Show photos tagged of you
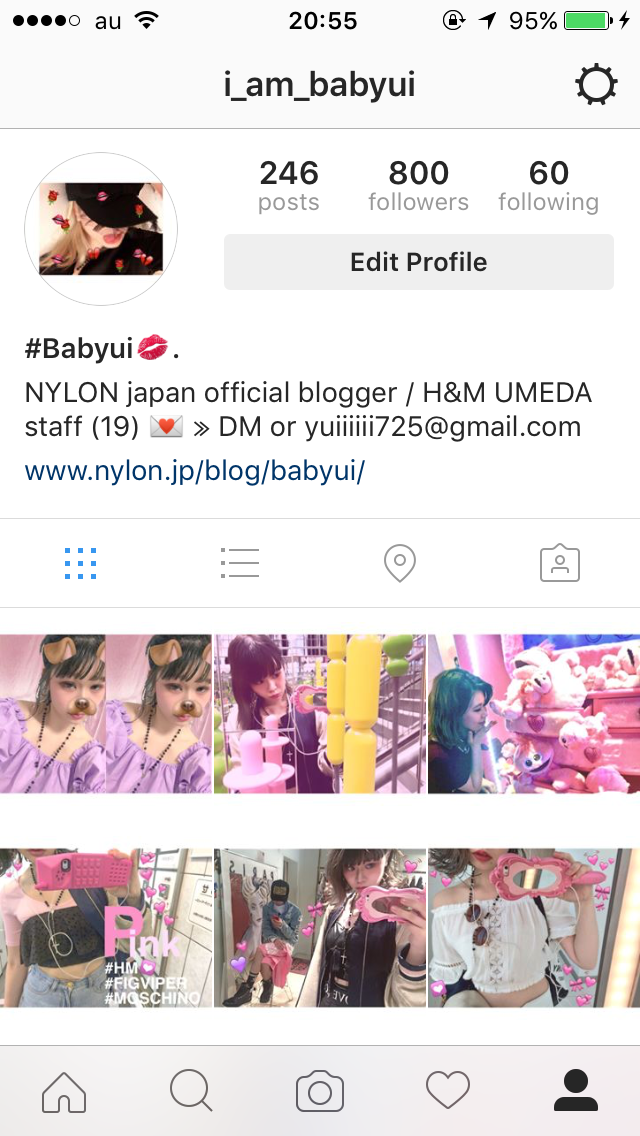This screenshot has width=640, height=1136. click(x=560, y=563)
